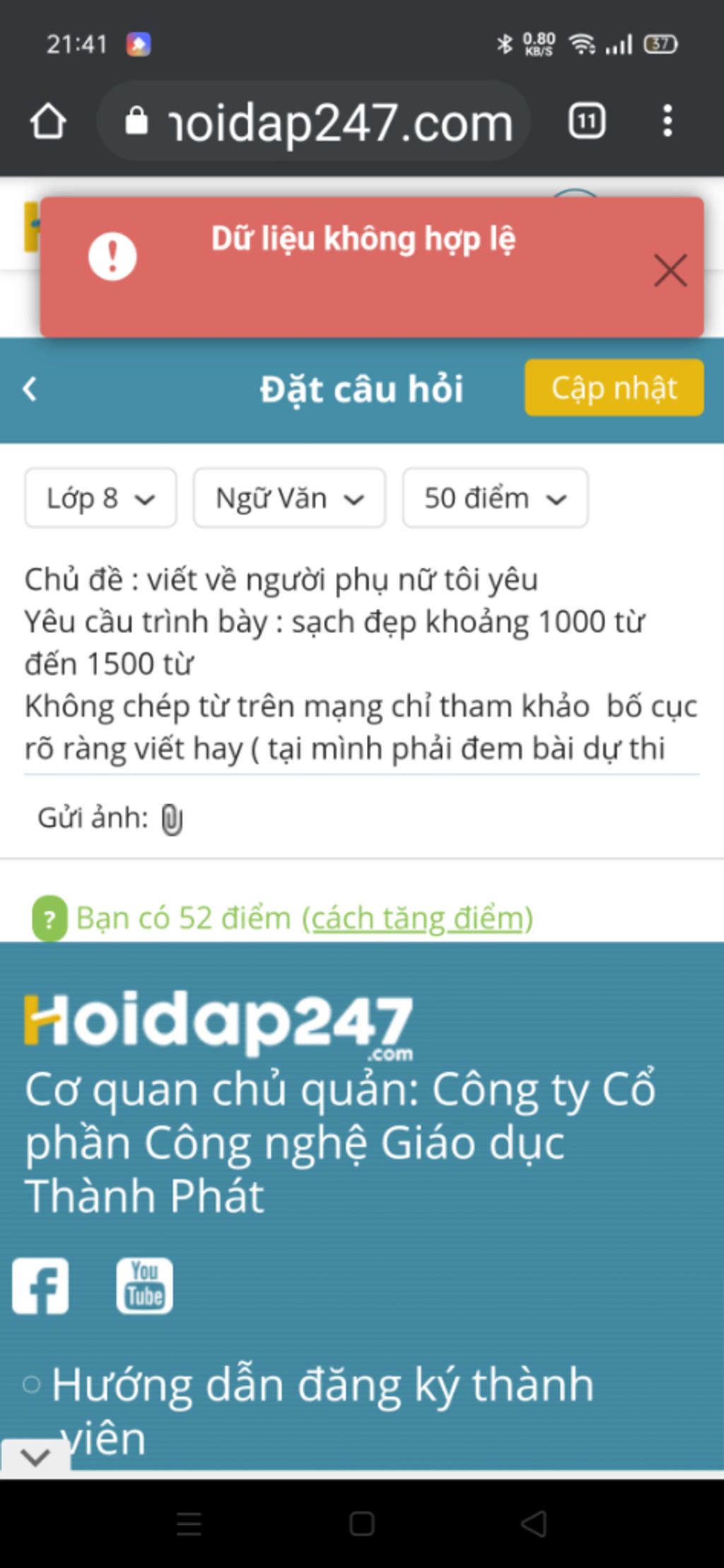Tap the system back button
The height and width of the screenshot is (1568, 724).
[x=534, y=1523]
